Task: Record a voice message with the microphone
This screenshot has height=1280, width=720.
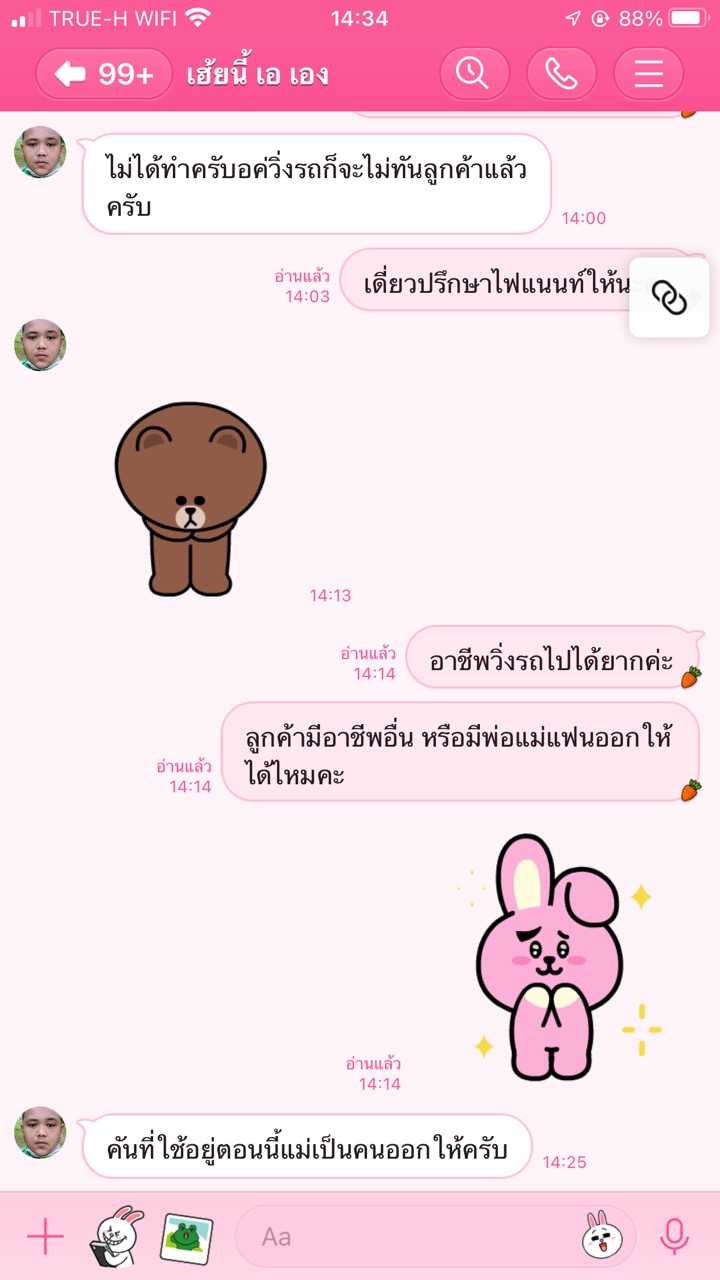Action: (x=674, y=1237)
